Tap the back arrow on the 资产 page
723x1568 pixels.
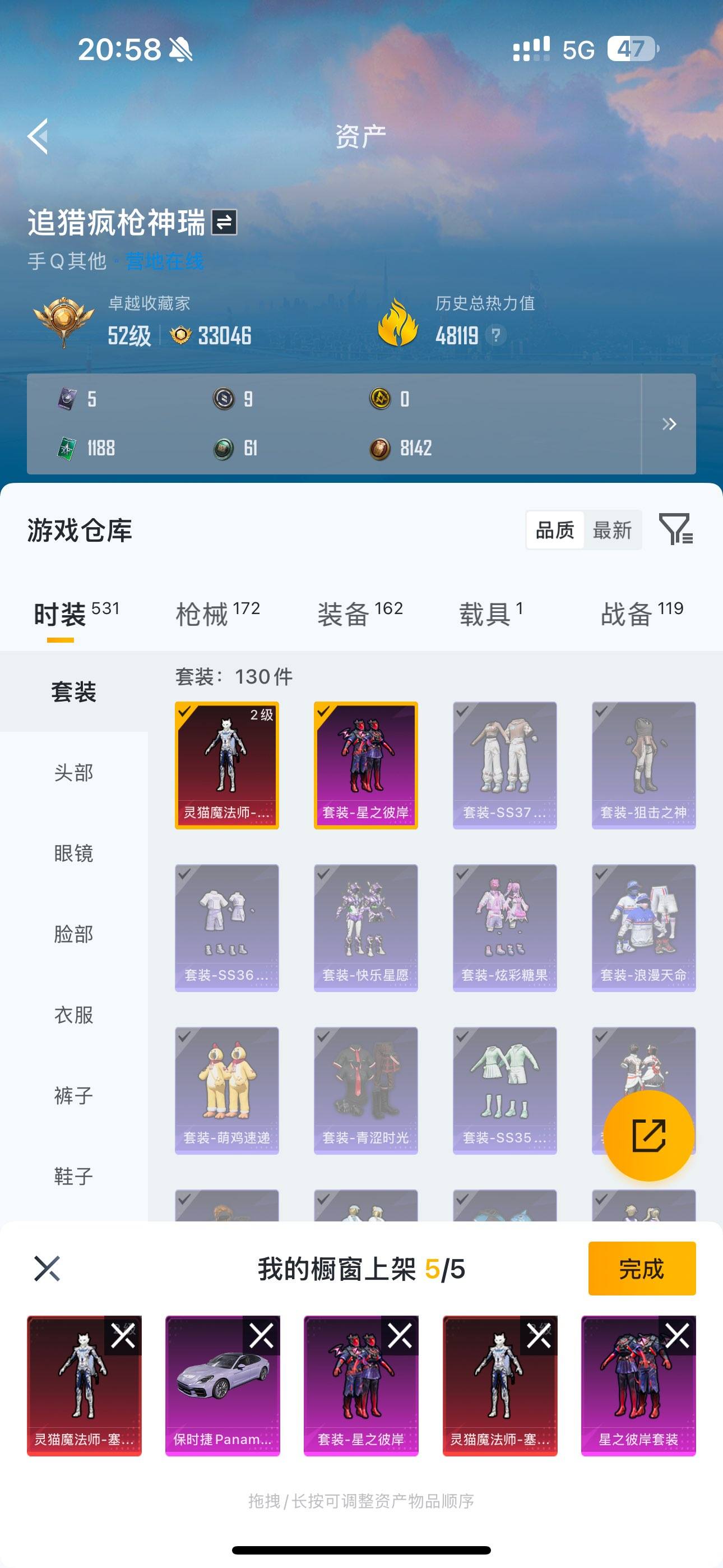(39, 136)
